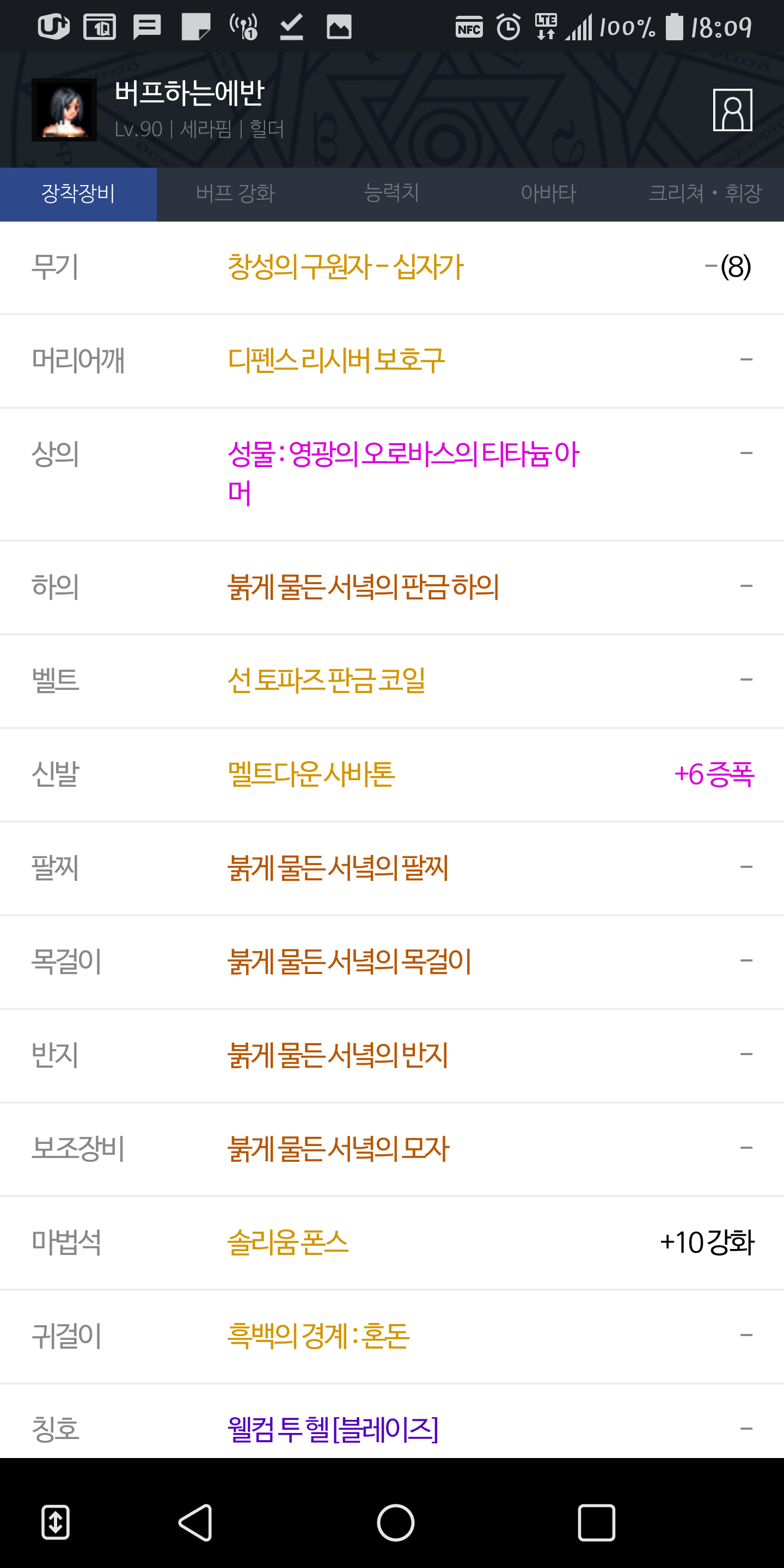Screen dimensions: 784x1568
Task: Open shoes item 멜트다운 사바톤
Action: coord(311,774)
